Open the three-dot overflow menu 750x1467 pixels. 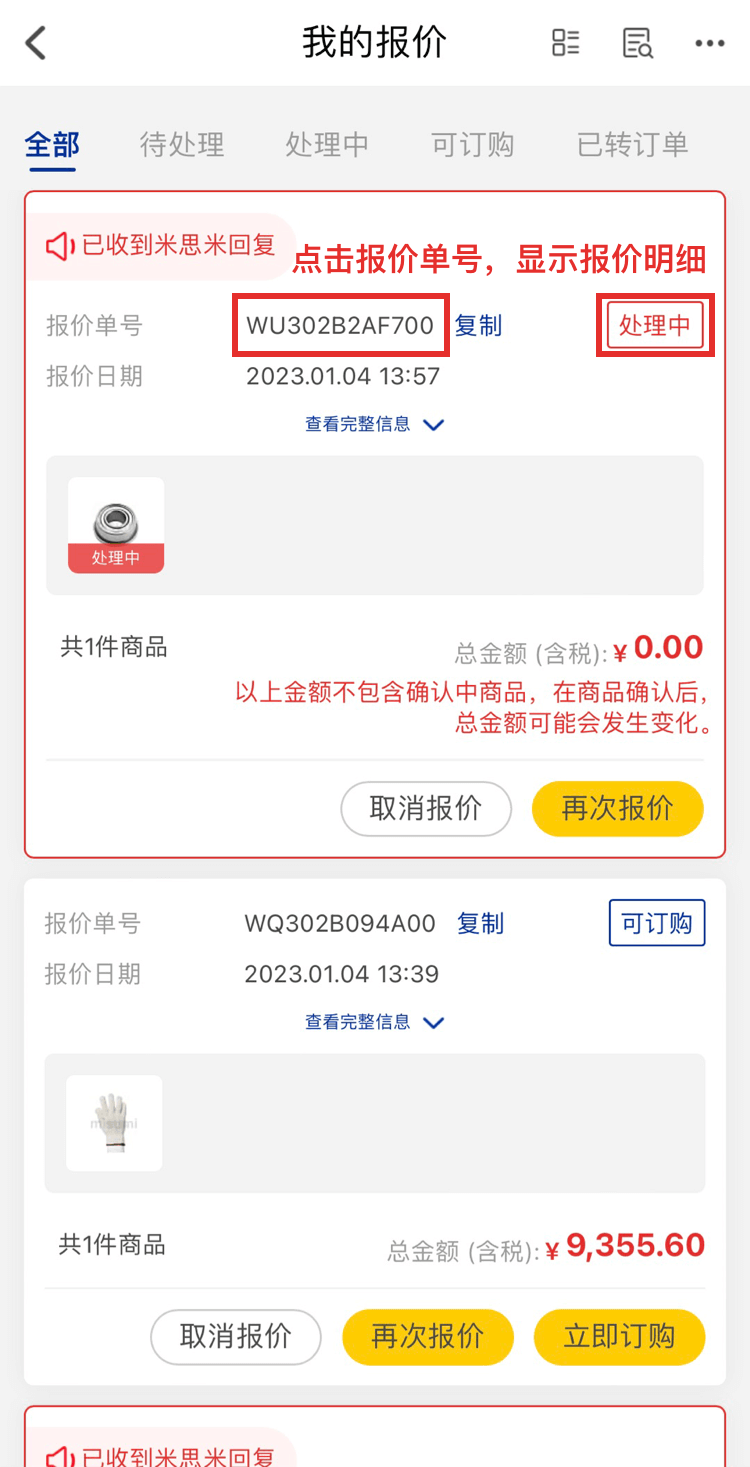(709, 43)
